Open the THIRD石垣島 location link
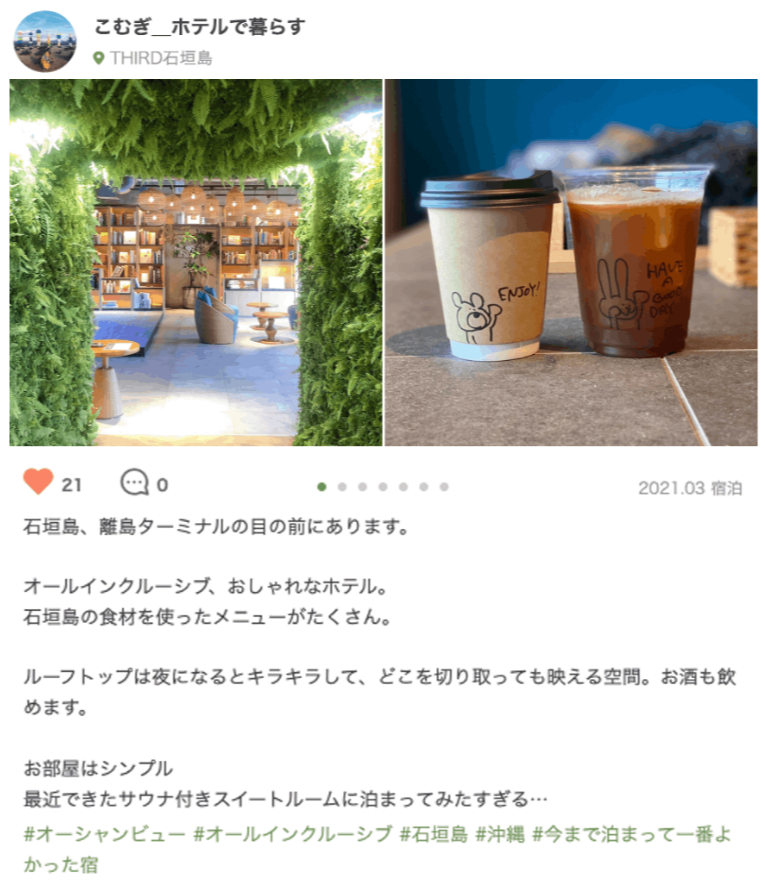This screenshot has height=888, width=765. [160, 58]
